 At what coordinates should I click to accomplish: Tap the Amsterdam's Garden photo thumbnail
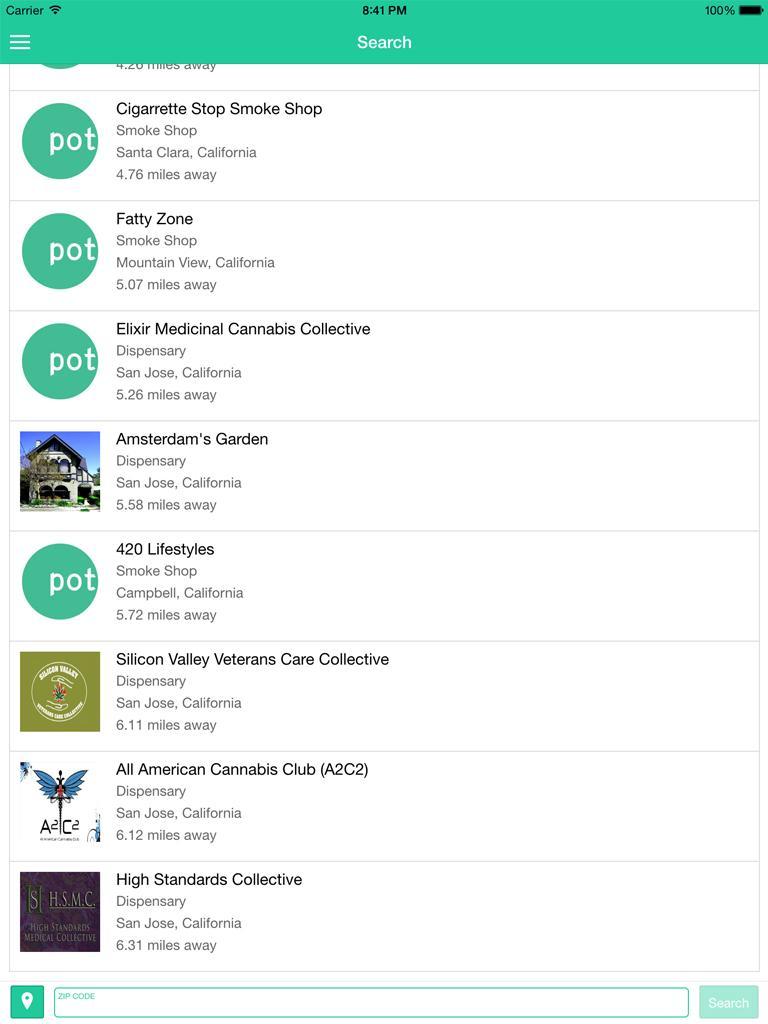60,471
